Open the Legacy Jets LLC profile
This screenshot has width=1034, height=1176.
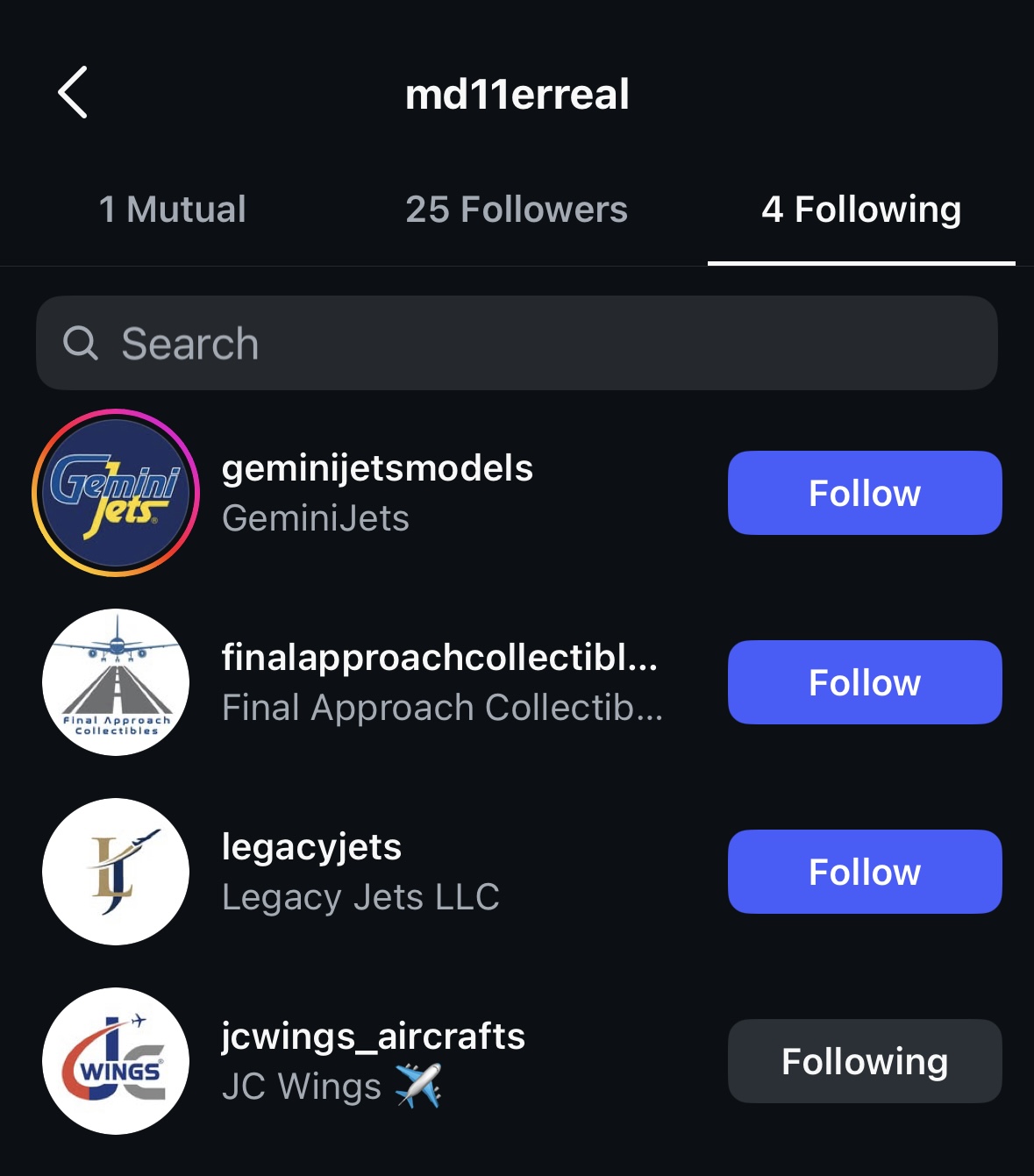click(360, 872)
